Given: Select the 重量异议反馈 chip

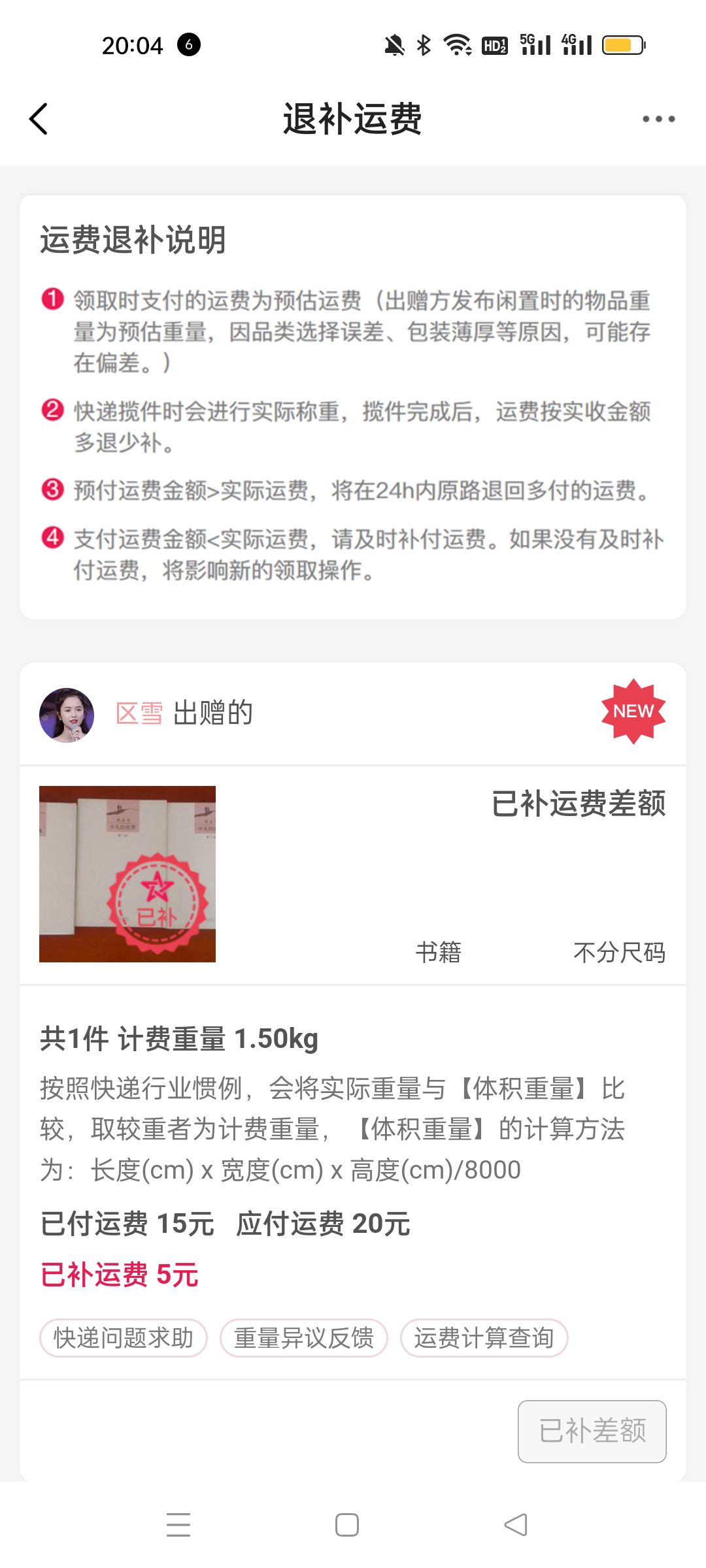Looking at the screenshot, I should point(304,1337).
